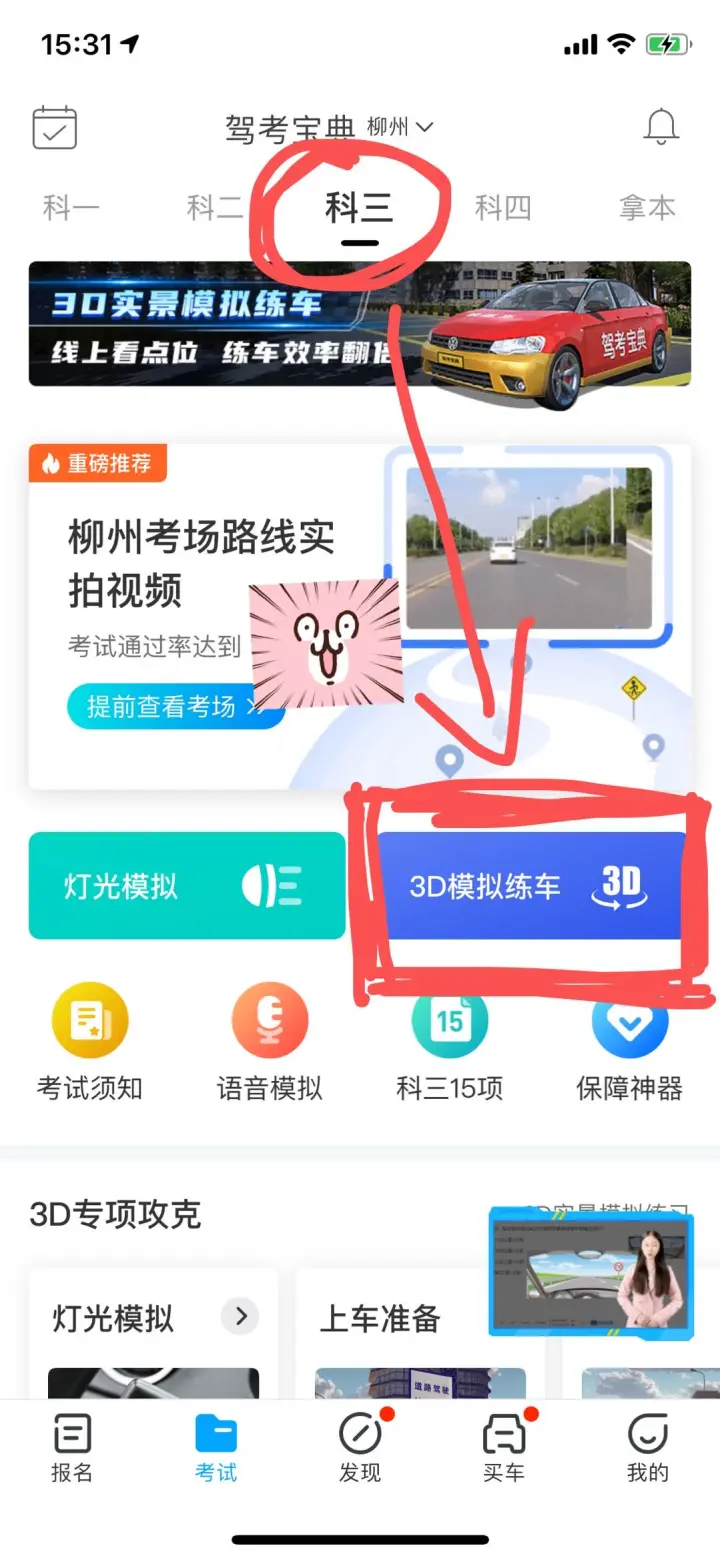Start 3D模拟练车
Image resolution: width=720 pixels, height=1560 pixels.
click(531, 886)
